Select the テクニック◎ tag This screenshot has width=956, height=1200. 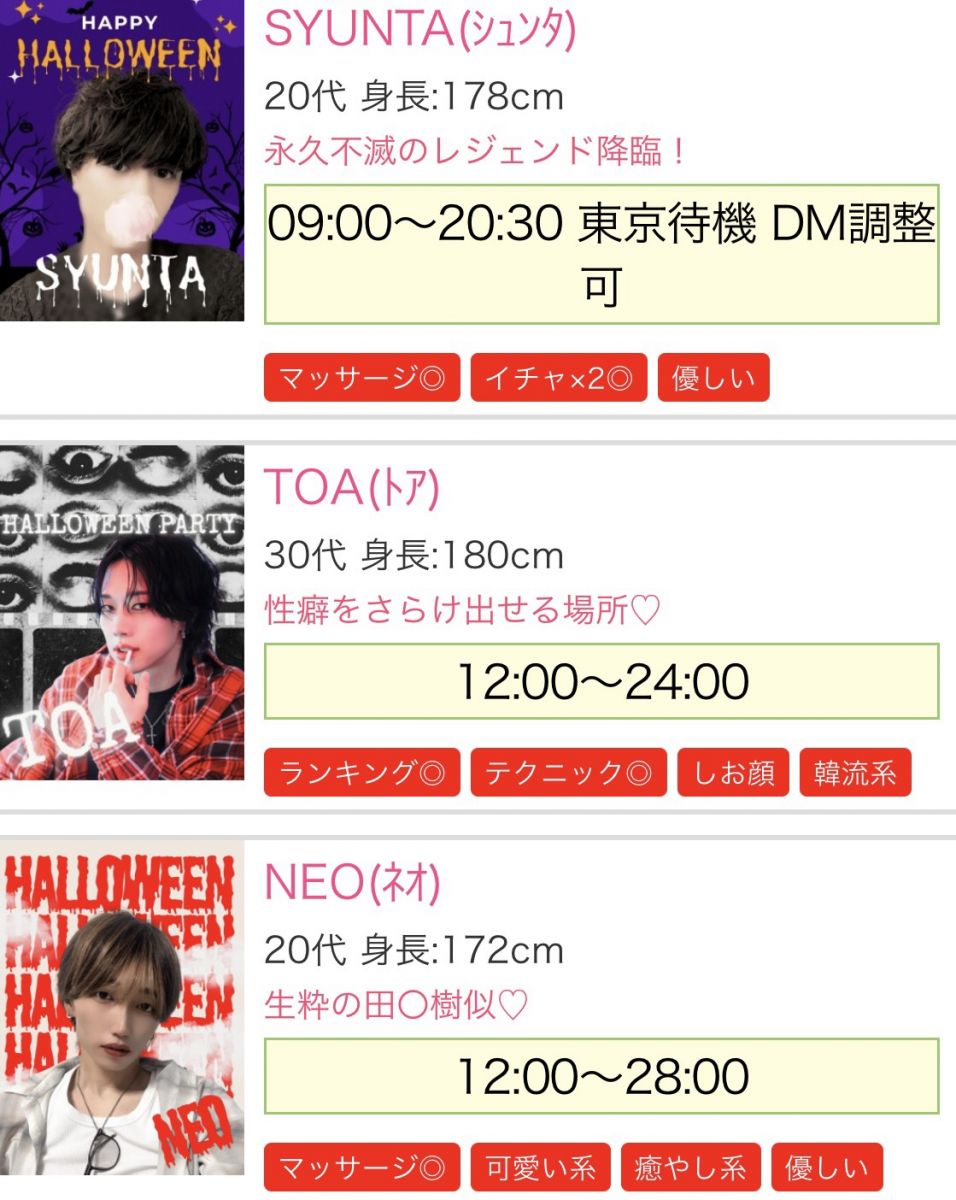point(568,773)
